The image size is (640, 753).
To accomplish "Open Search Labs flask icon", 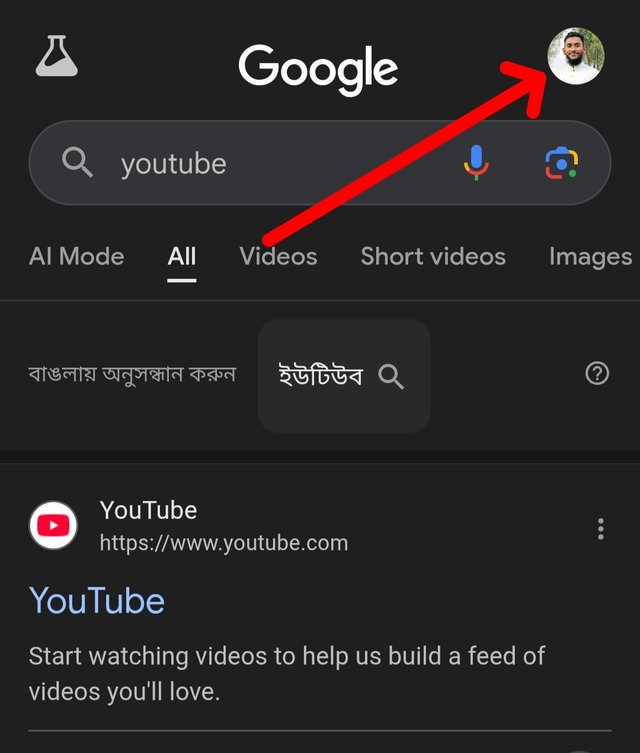I will tap(56, 57).
